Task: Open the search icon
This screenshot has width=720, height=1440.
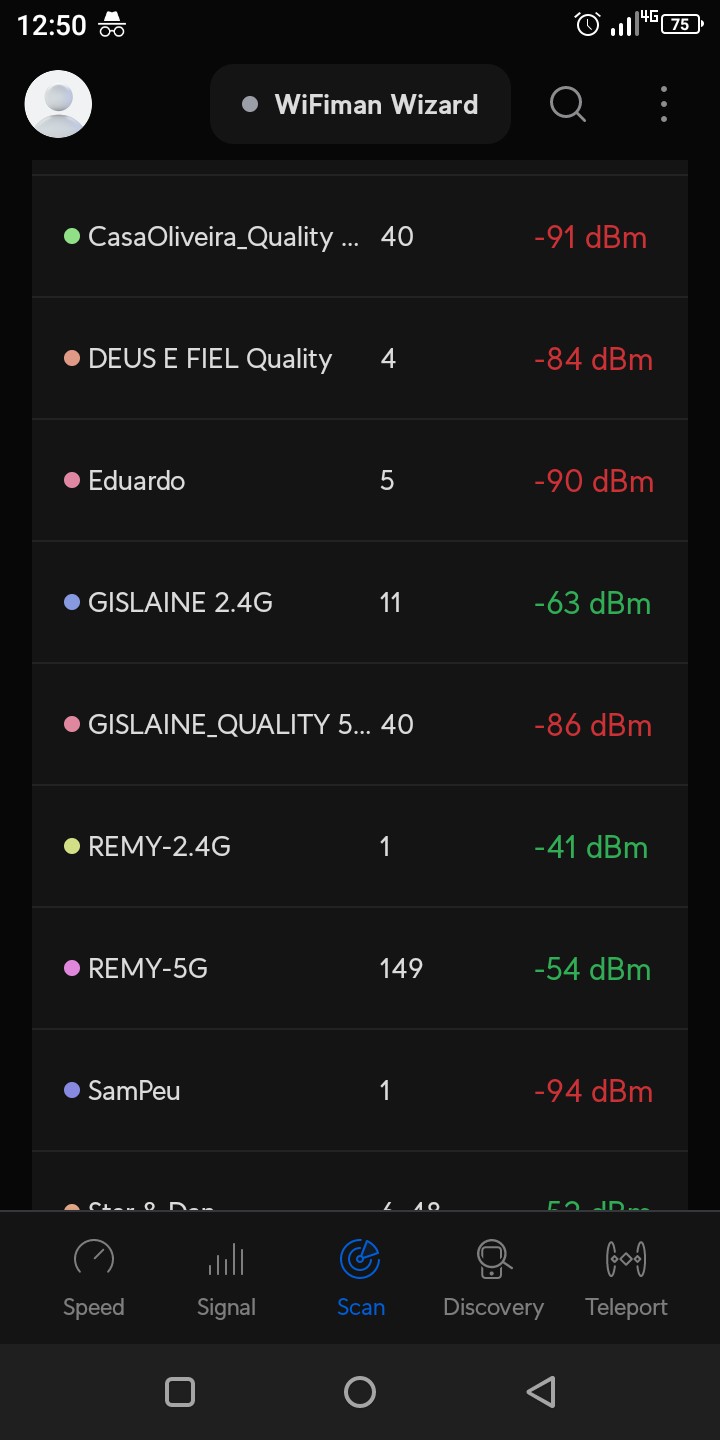Action: (568, 104)
